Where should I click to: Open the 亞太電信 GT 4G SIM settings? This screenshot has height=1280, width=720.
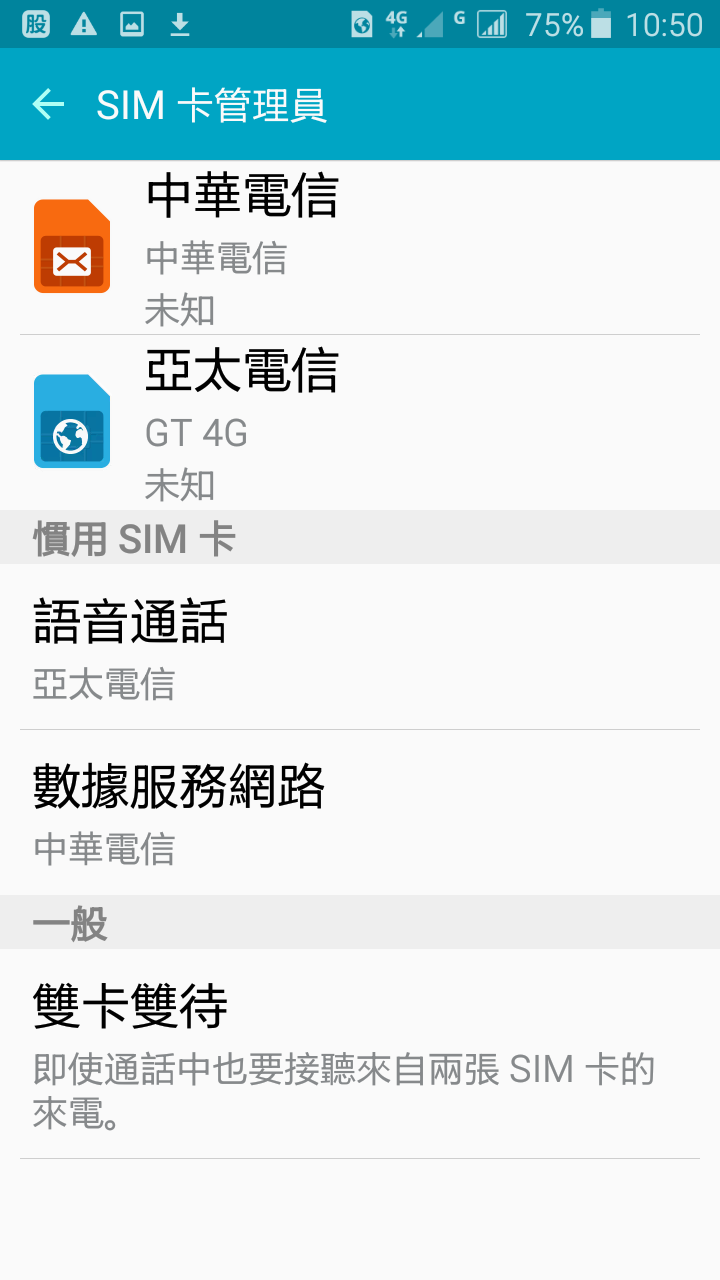tap(360, 423)
